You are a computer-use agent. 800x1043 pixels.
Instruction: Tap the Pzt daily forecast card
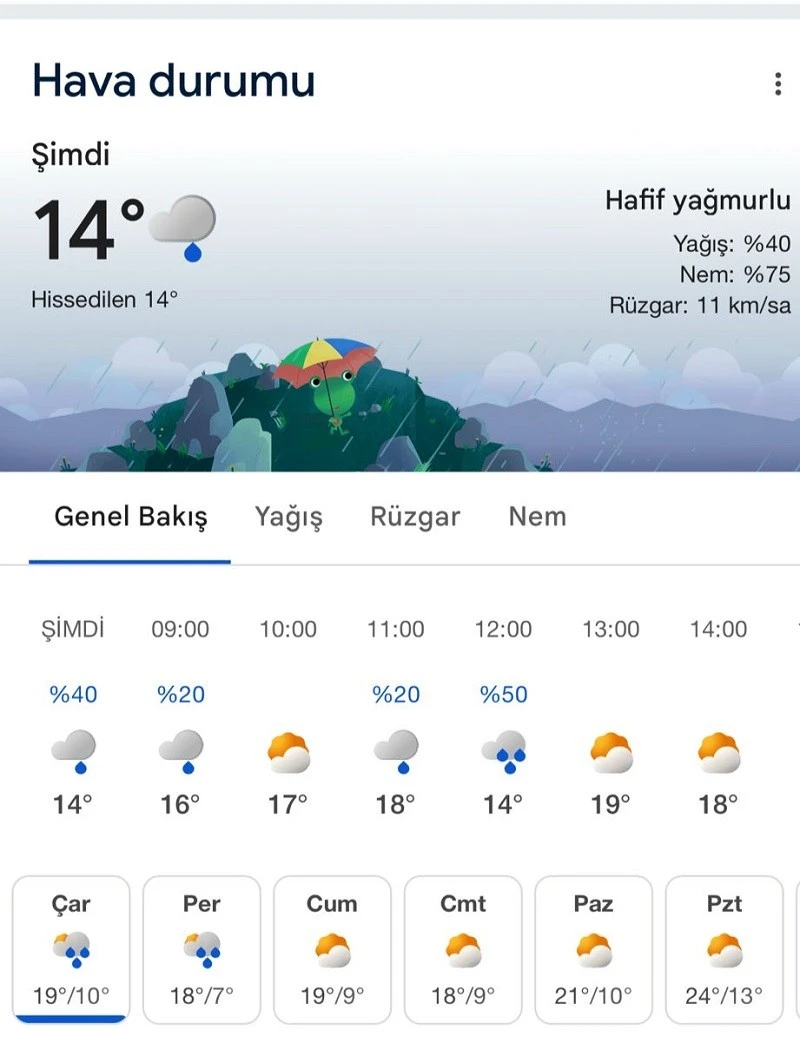tap(724, 950)
